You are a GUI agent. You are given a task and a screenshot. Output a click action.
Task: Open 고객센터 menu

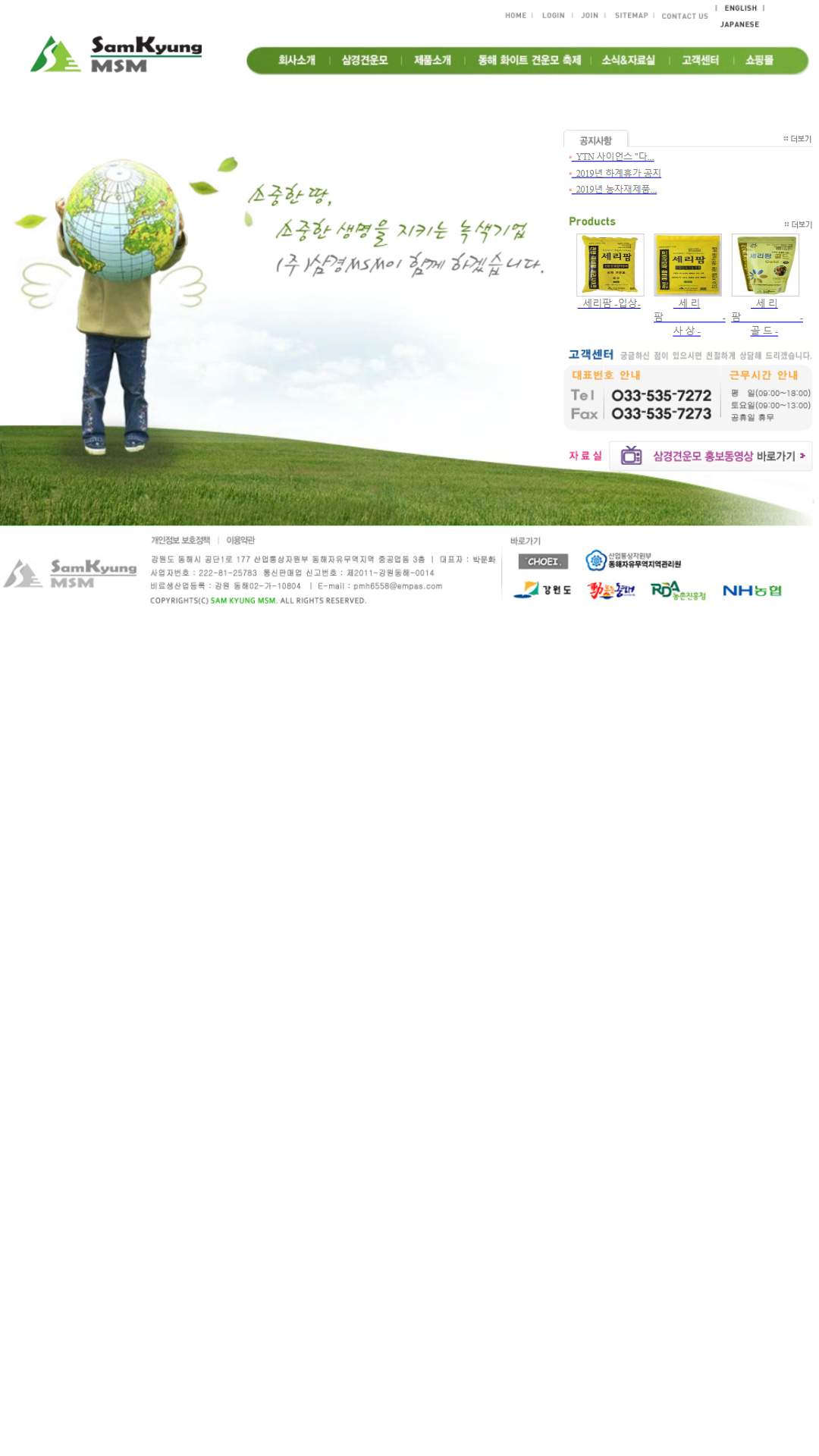(x=700, y=60)
